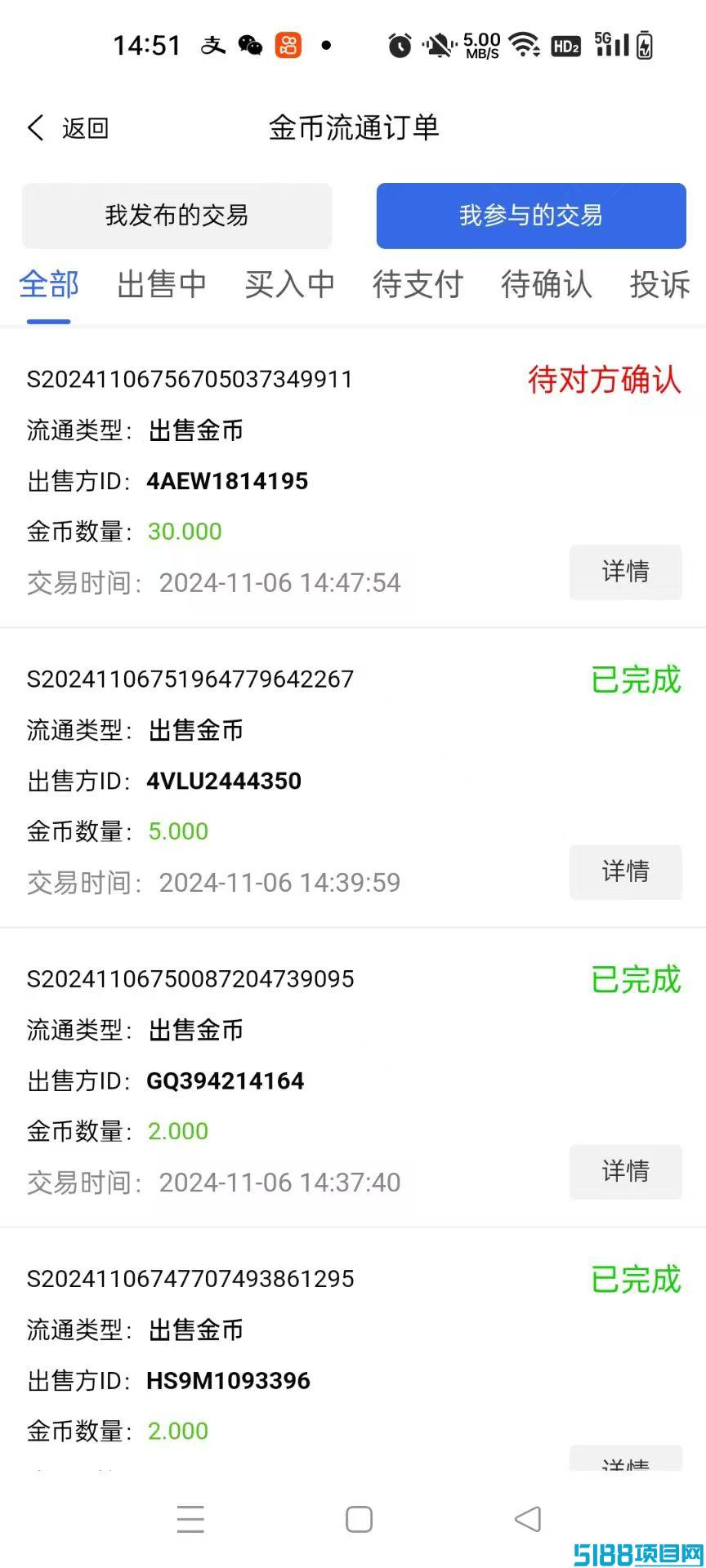
Task: Open the recent apps menu button
Action: (x=190, y=1519)
